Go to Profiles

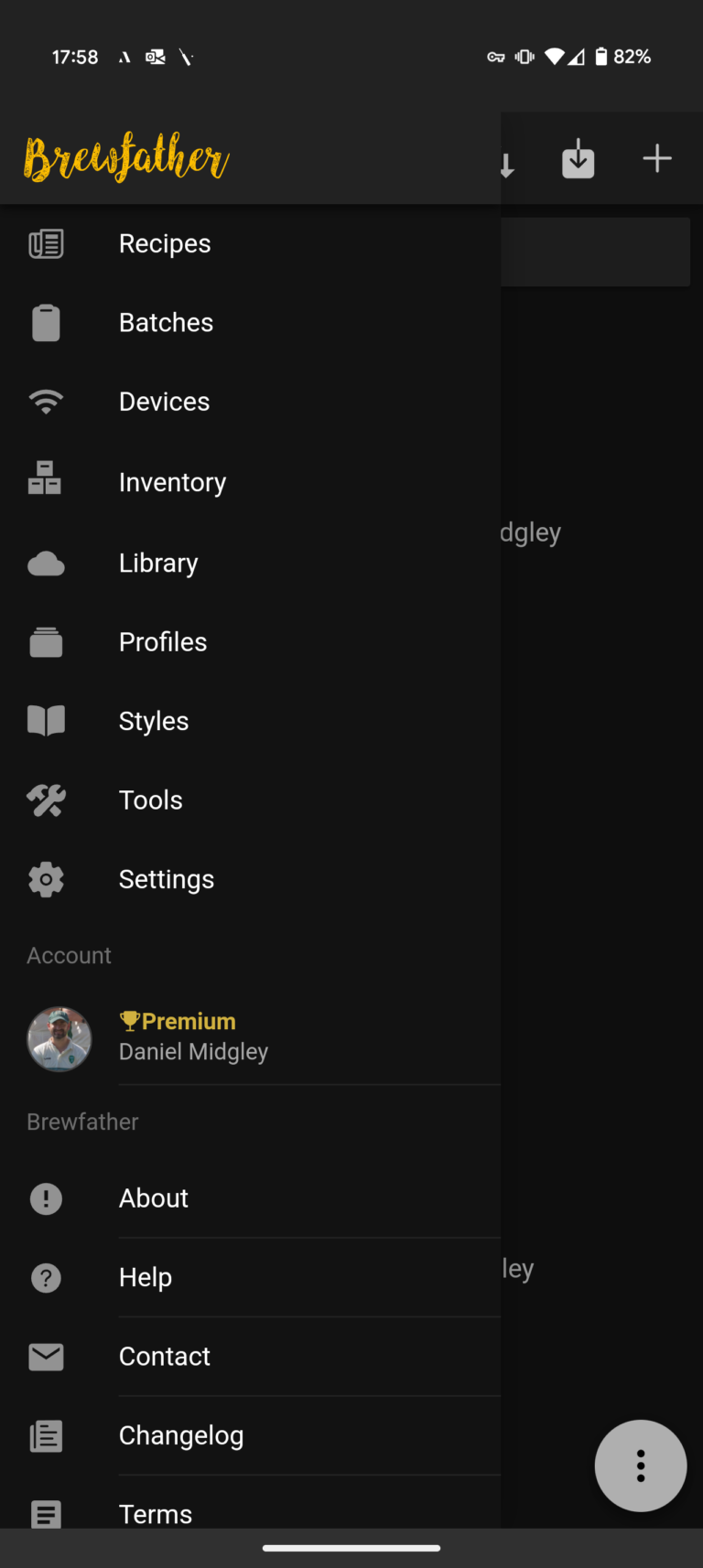tap(163, 642)
